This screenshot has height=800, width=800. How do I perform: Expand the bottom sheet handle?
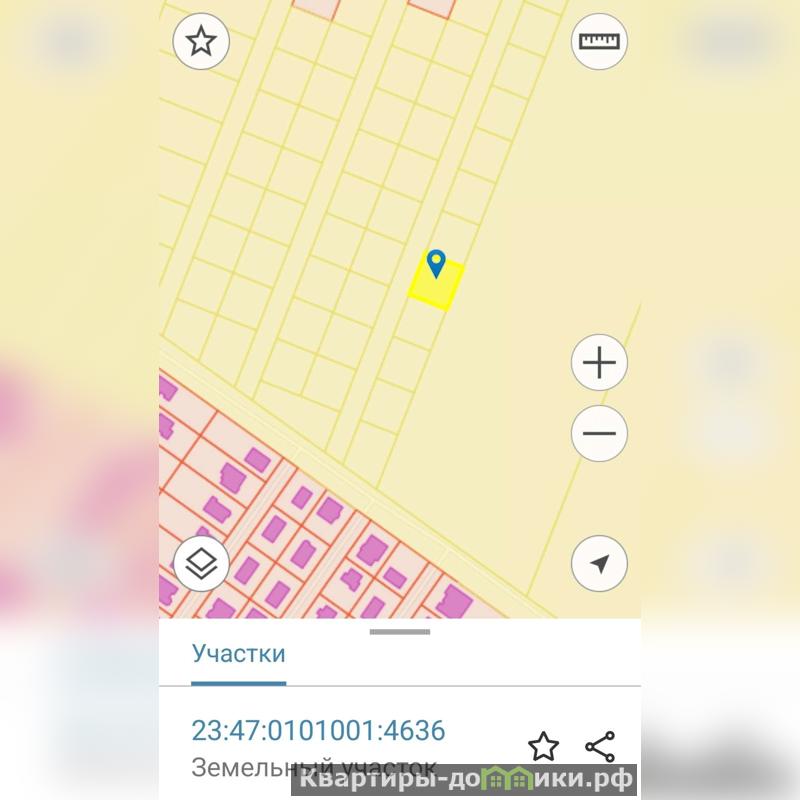click(x=400, y=631)
